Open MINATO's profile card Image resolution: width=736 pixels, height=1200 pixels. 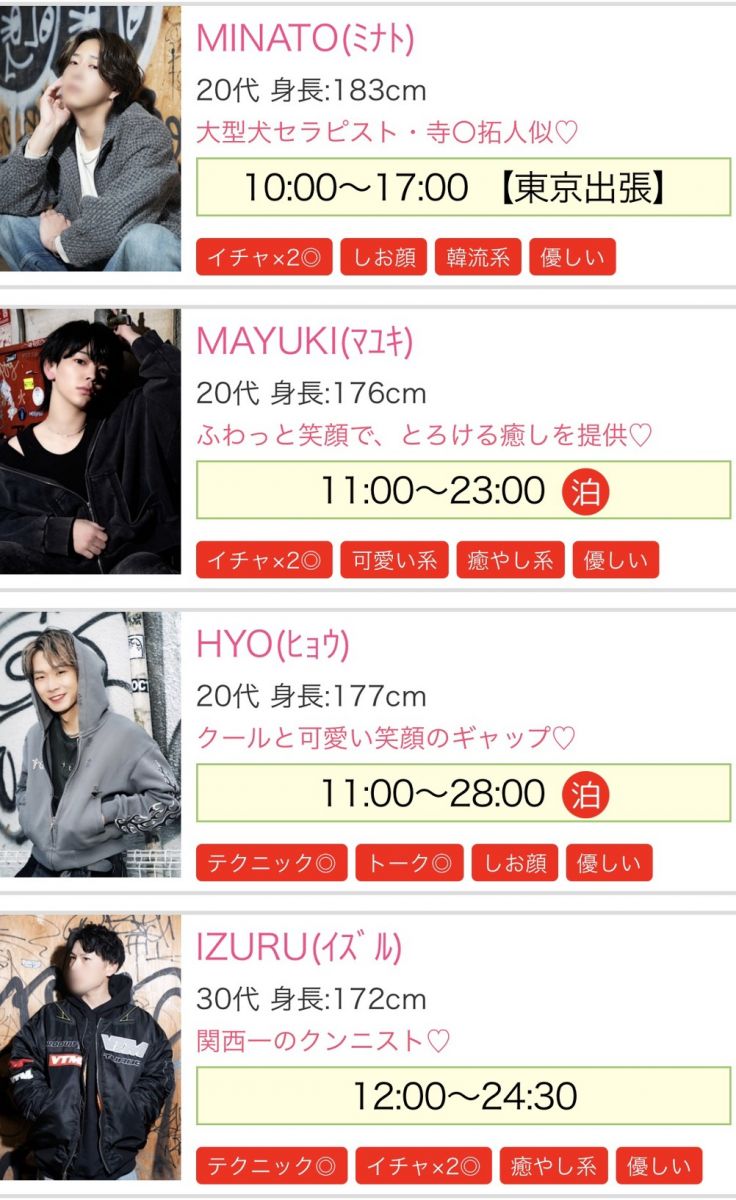pyautogui.click(x=305, y=39)
